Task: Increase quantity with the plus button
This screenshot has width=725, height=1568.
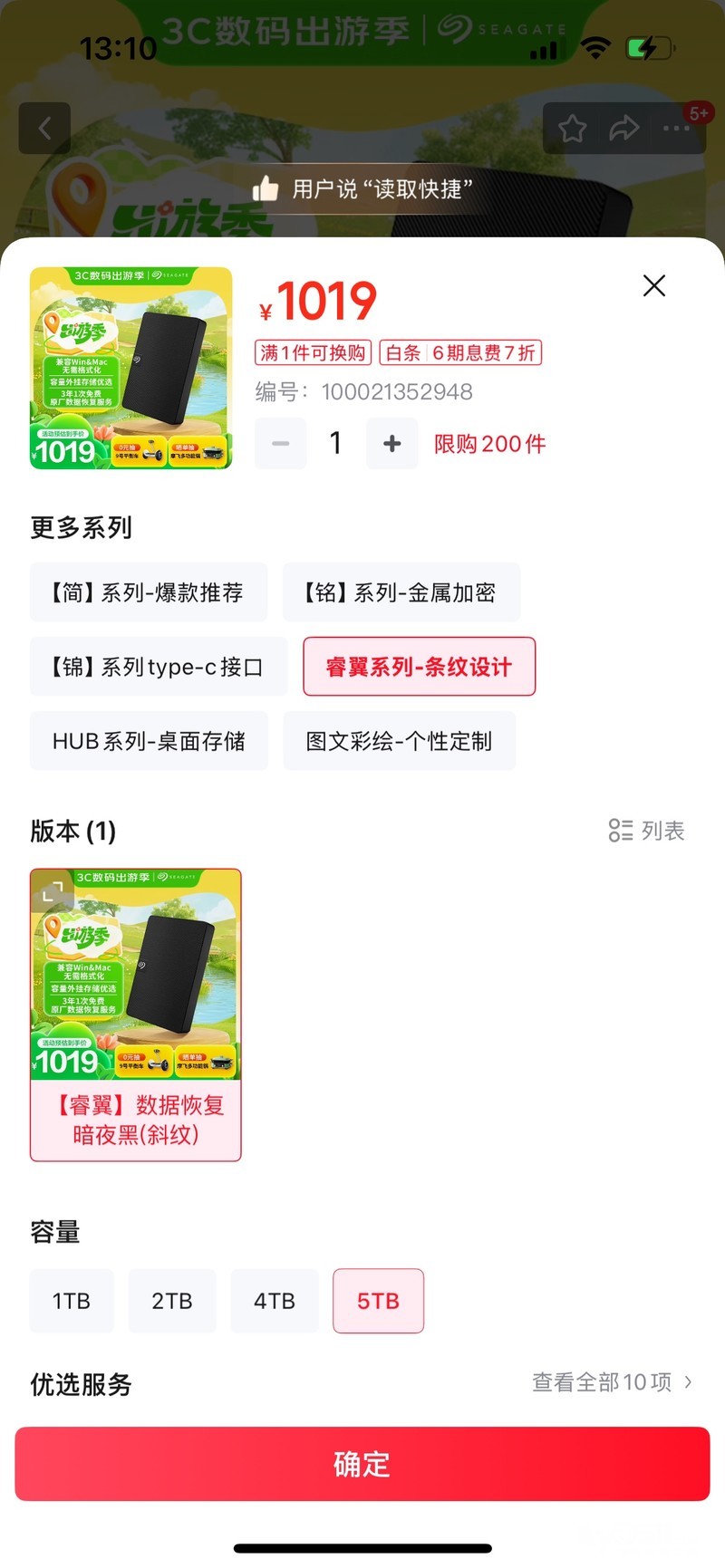Action: (391, 444)
